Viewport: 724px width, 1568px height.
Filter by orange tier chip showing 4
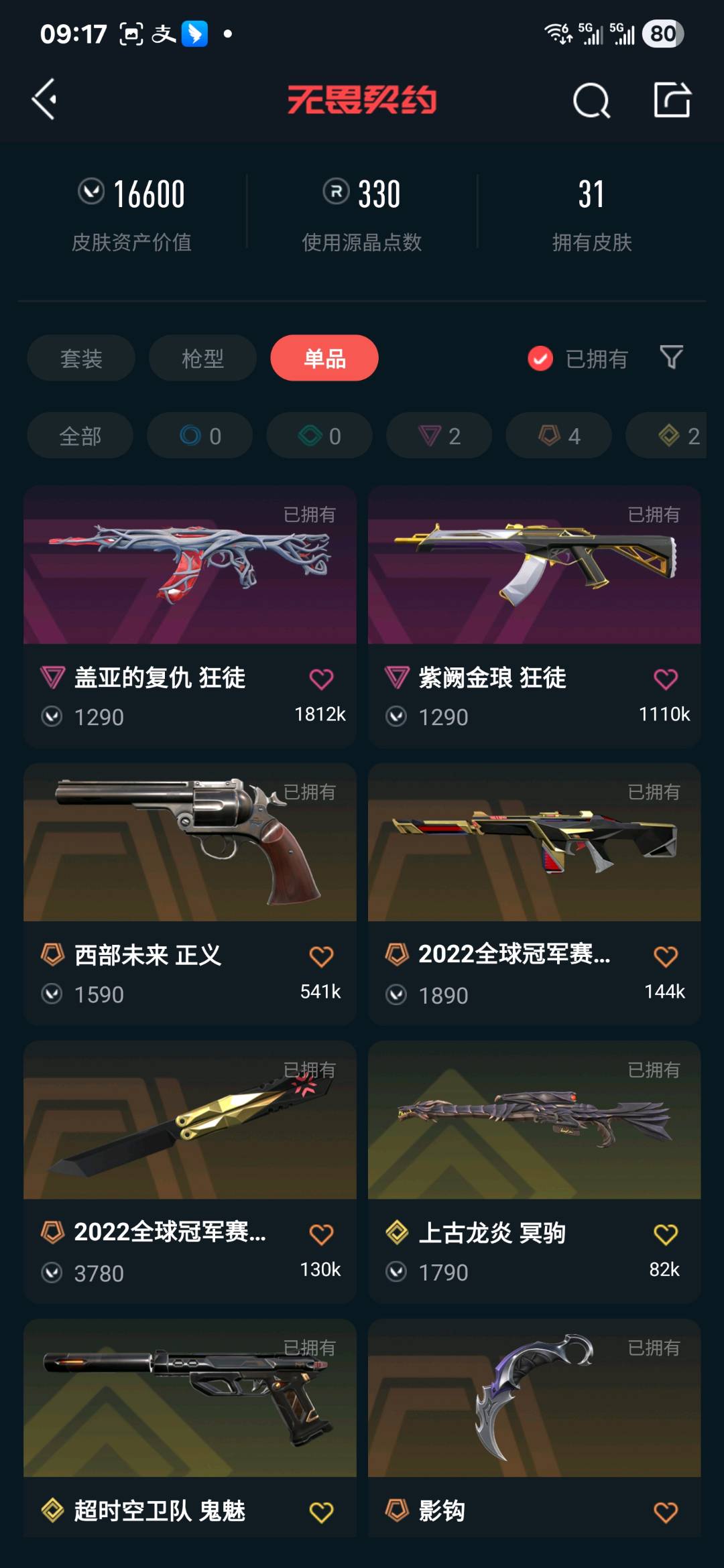point(558,436)
